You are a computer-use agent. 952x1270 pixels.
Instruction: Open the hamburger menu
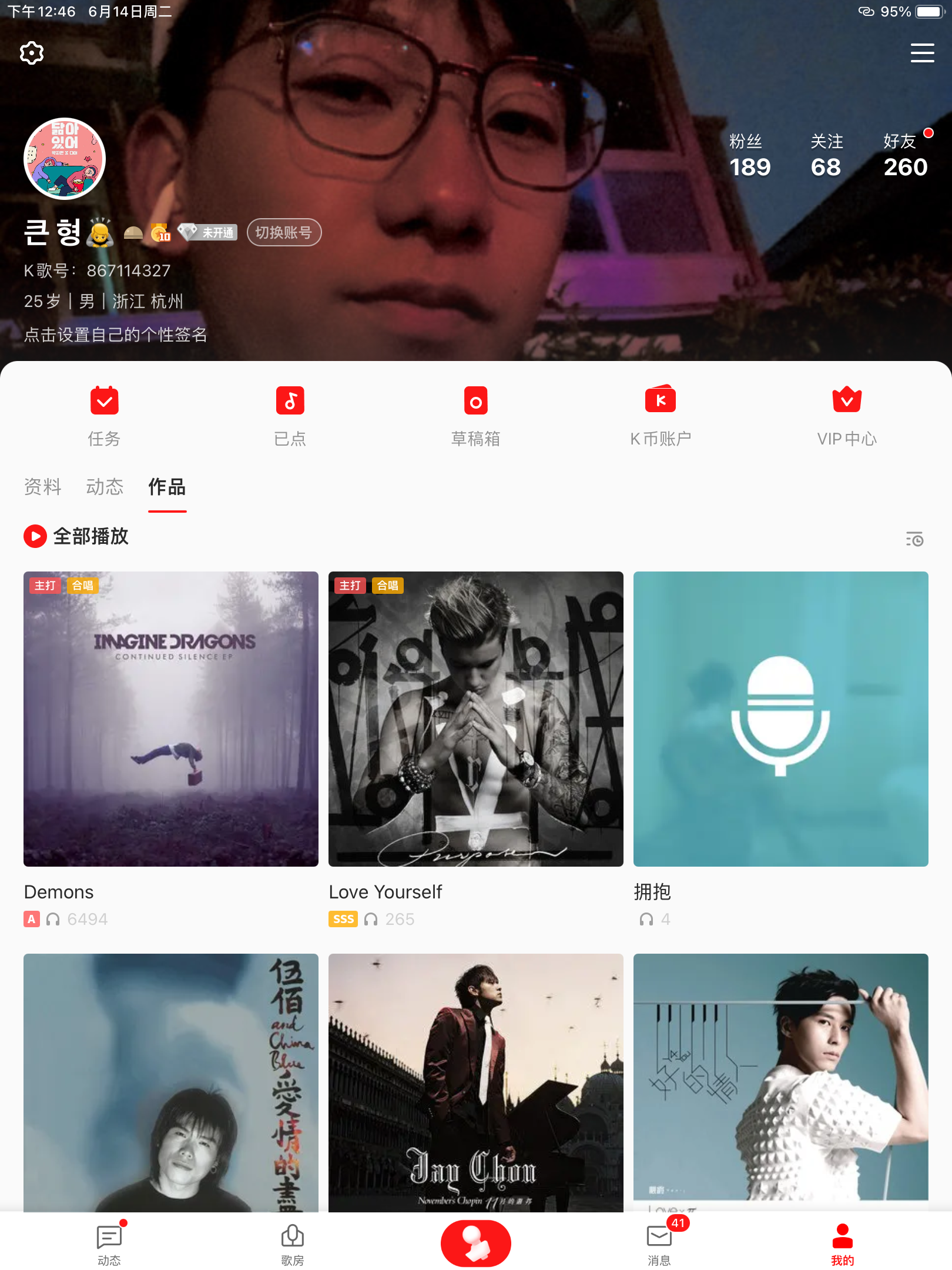click(922, 53)
